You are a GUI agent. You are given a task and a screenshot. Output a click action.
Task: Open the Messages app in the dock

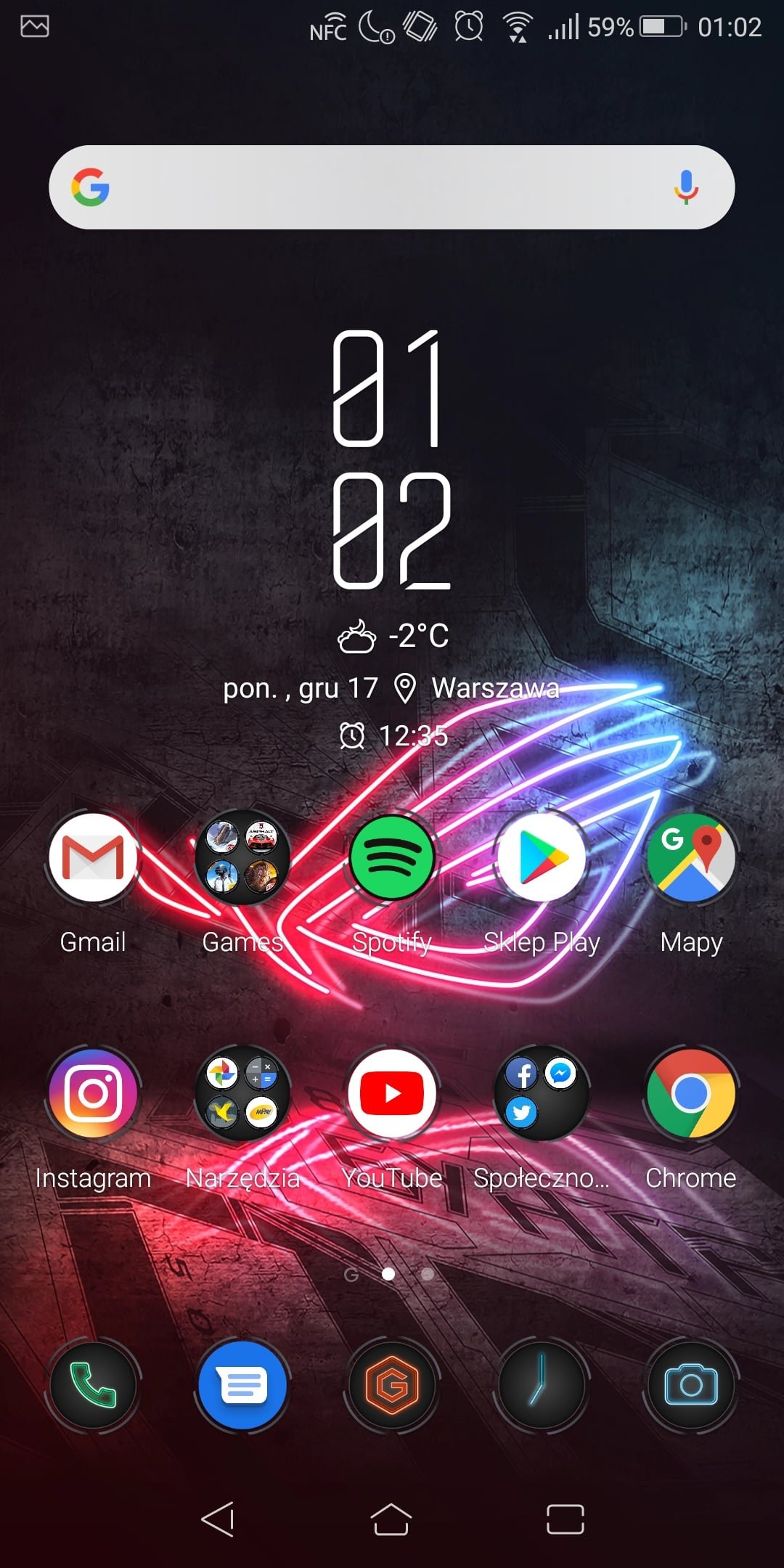[242, 1385]
